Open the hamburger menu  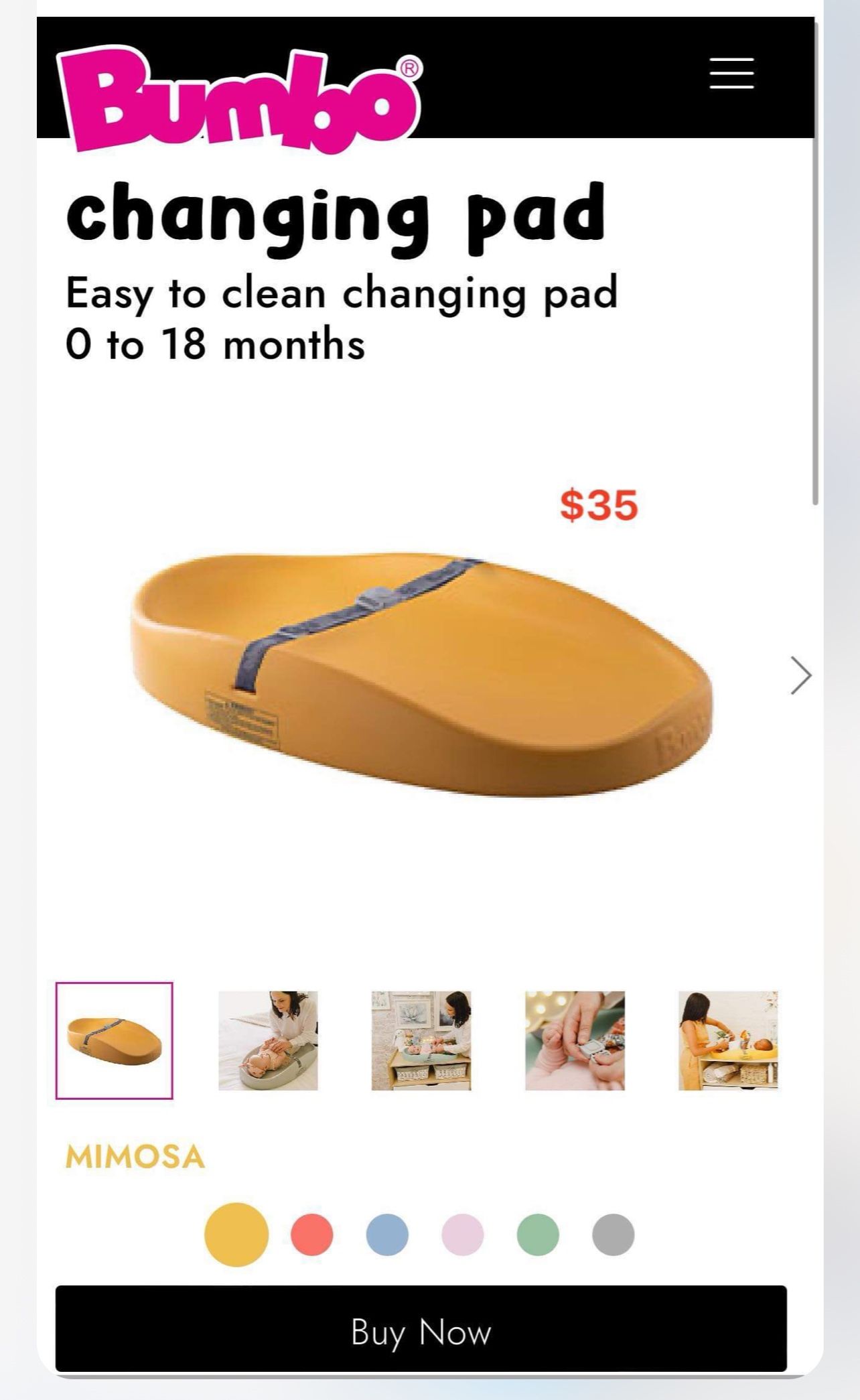pos(731,73)
